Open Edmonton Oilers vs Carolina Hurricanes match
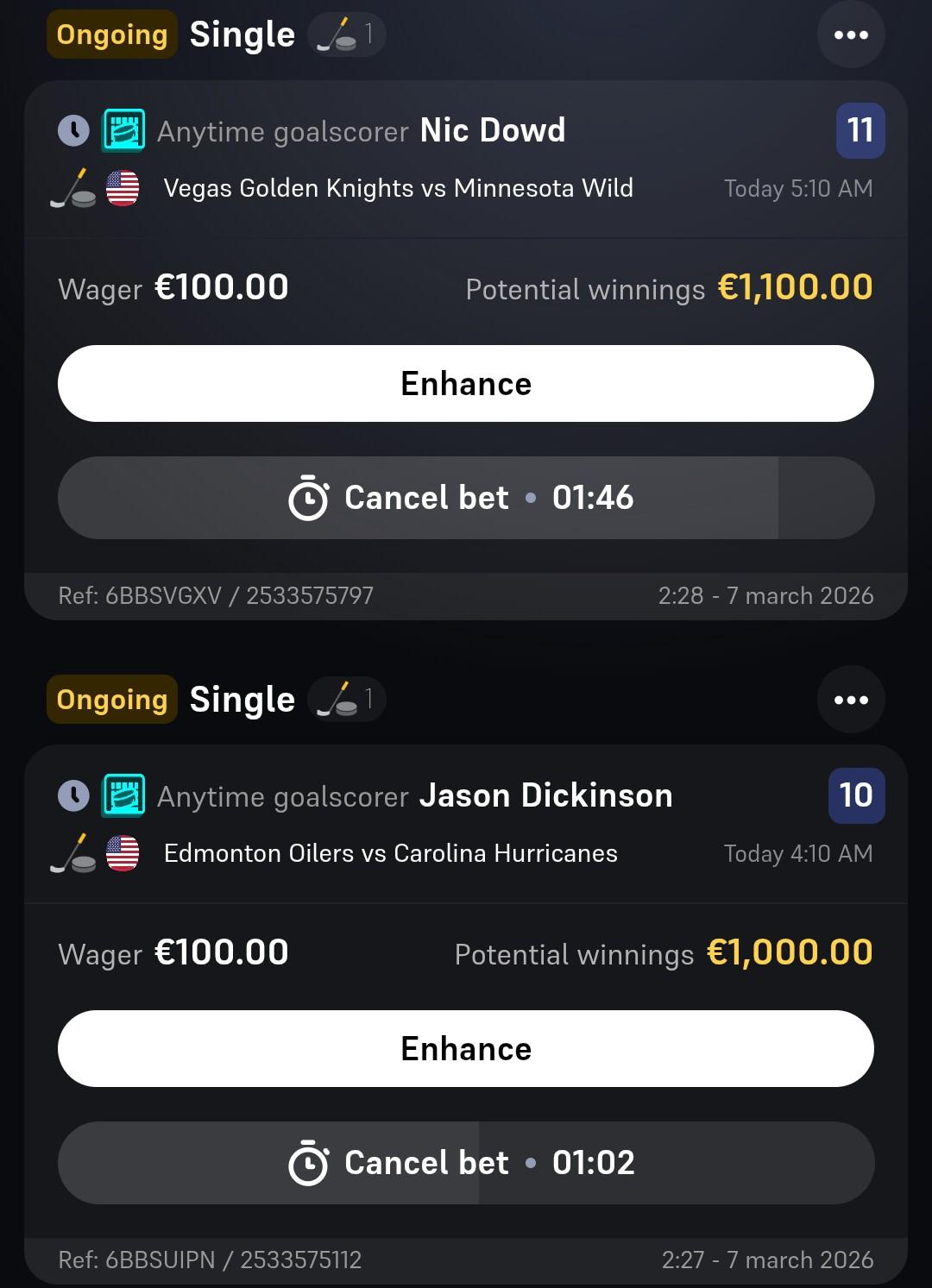The width and height of the screenshot is (932, 1288). (x=390, y=853)
